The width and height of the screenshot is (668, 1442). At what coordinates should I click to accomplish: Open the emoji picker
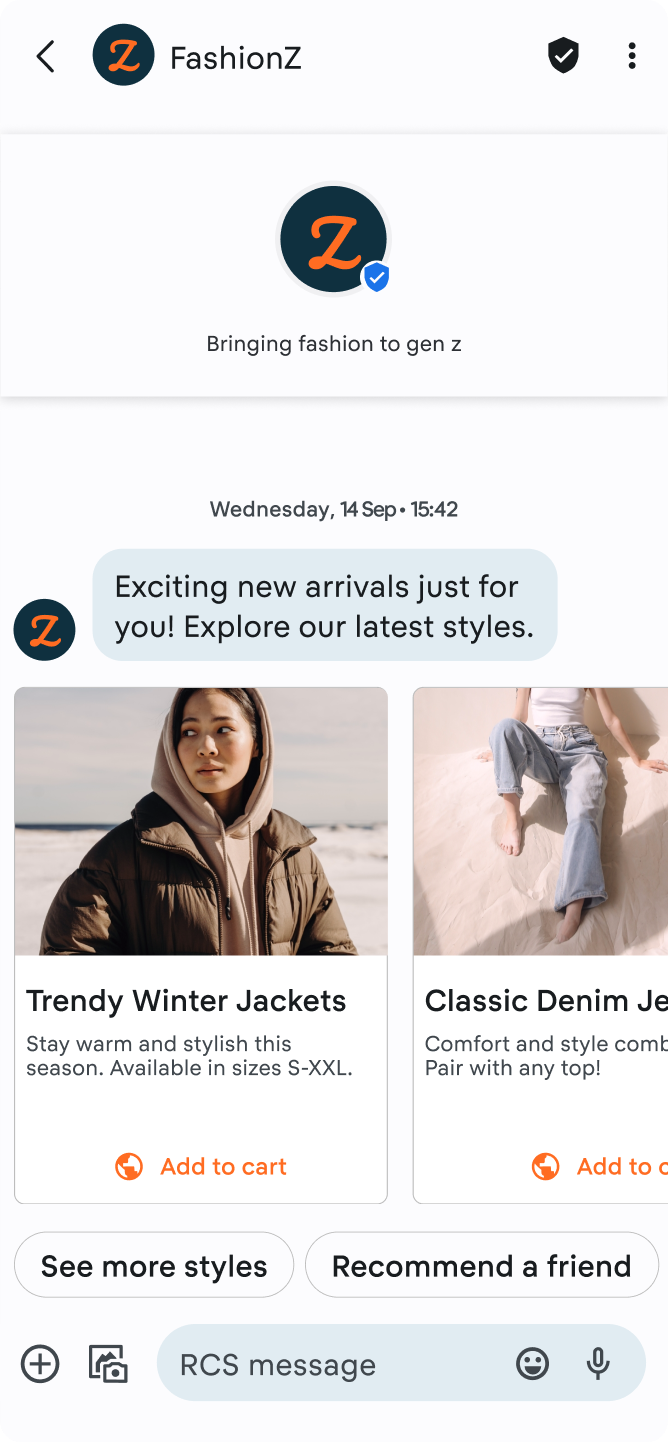(x=532, y=1364)
